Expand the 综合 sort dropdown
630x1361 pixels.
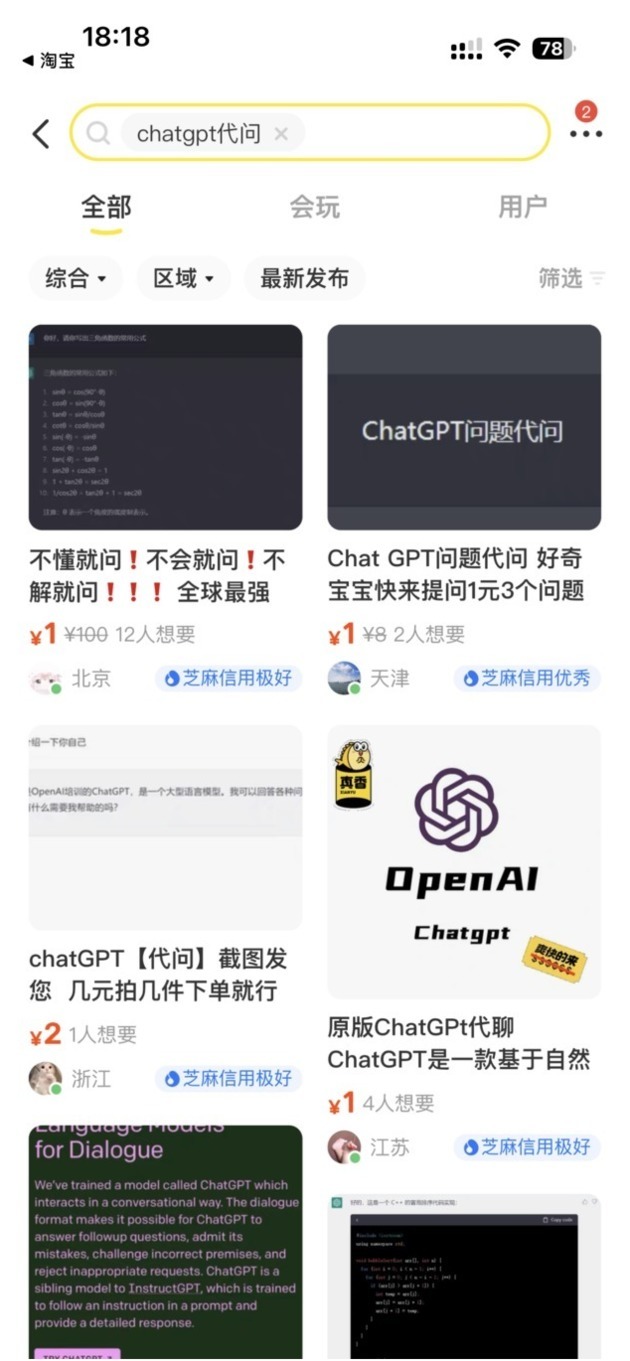click(76, 279)
